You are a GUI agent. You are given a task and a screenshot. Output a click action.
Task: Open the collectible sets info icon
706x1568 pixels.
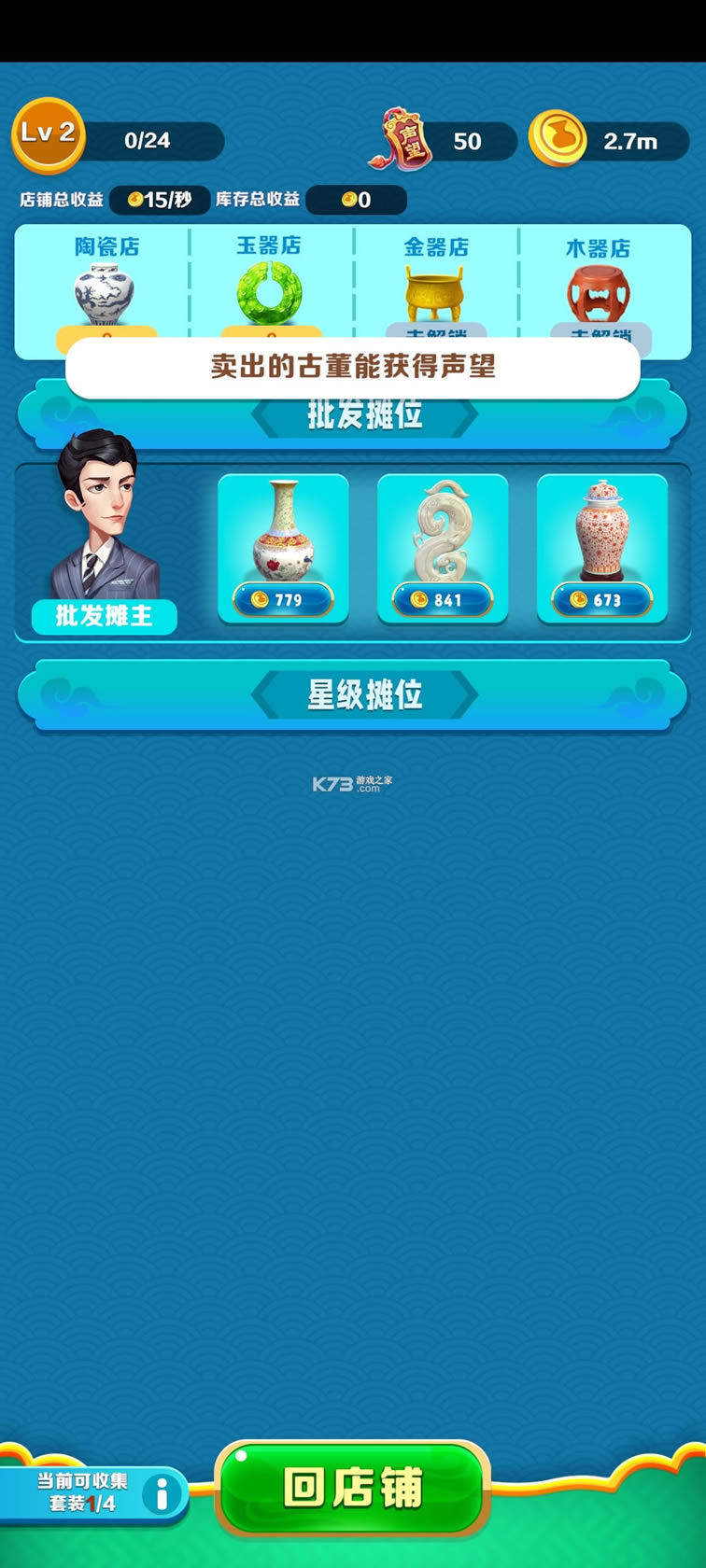point(162,1493)
